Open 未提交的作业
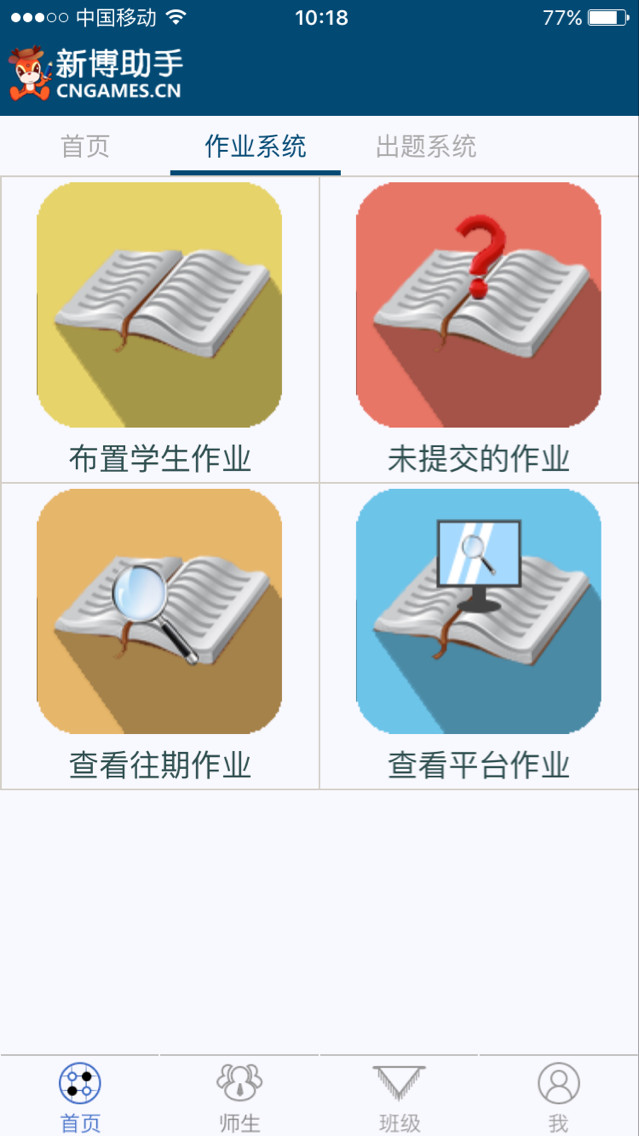This screenshot has height=1136, width=639. coord(479,328)
